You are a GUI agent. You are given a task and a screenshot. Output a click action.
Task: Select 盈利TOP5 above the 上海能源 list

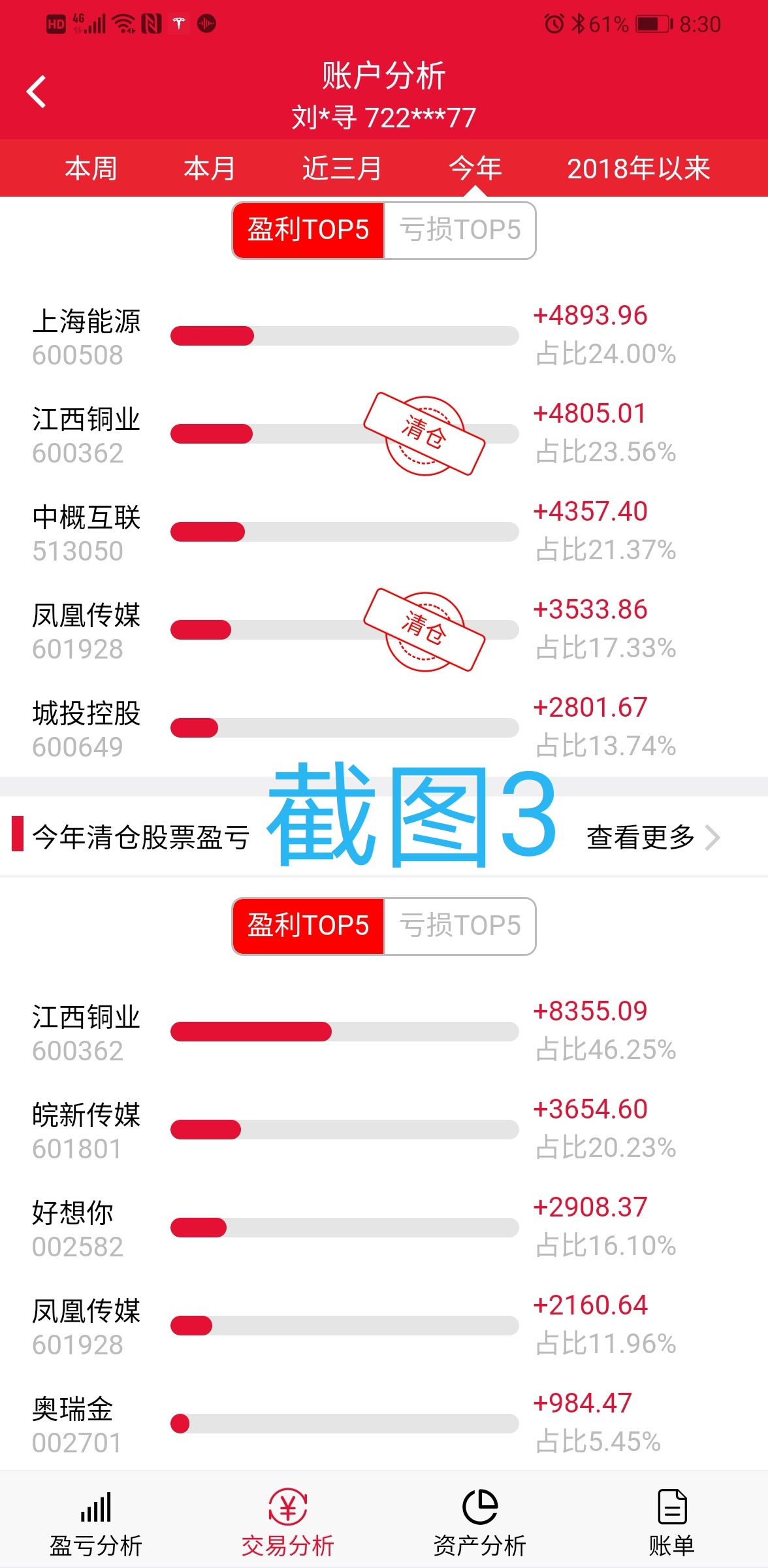click(x=308, y=230)
